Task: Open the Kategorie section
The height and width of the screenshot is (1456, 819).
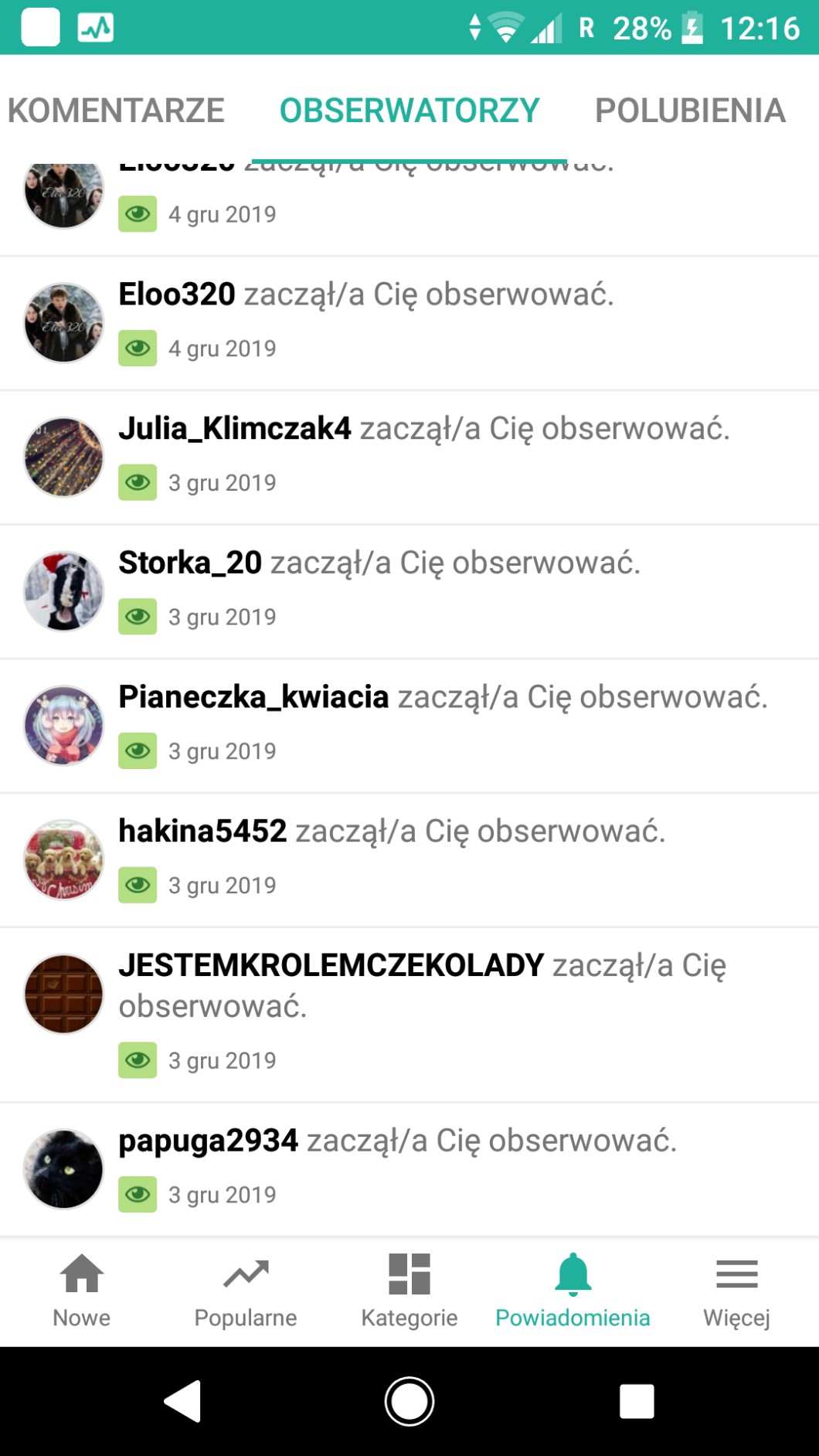Action: pos(409,1290)
